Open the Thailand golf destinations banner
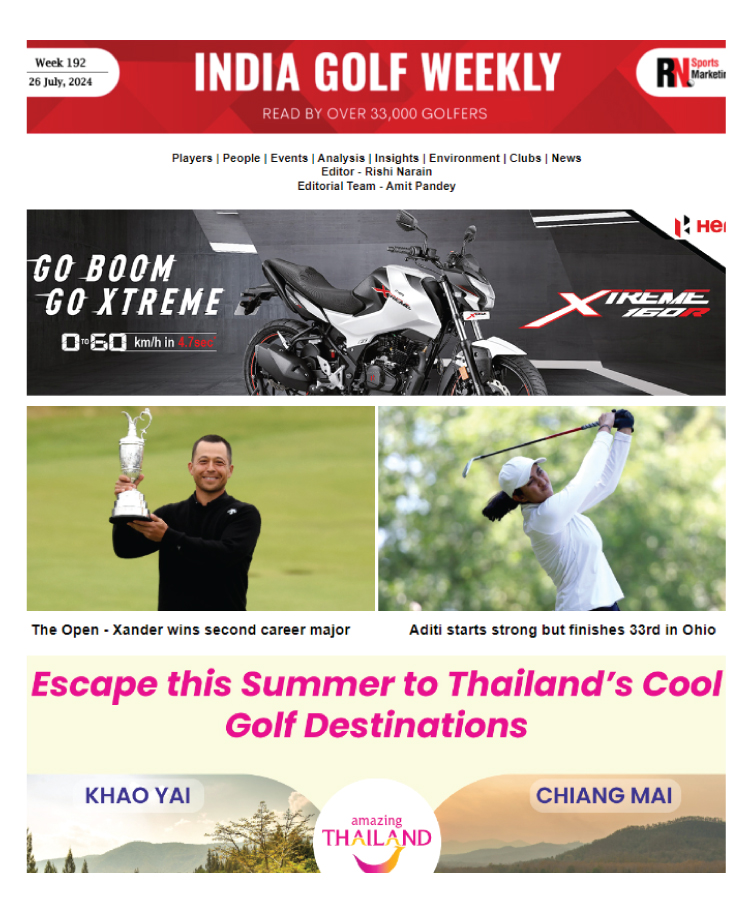The width and height of the screenshot is (751, 911). [x=376, y=764]
